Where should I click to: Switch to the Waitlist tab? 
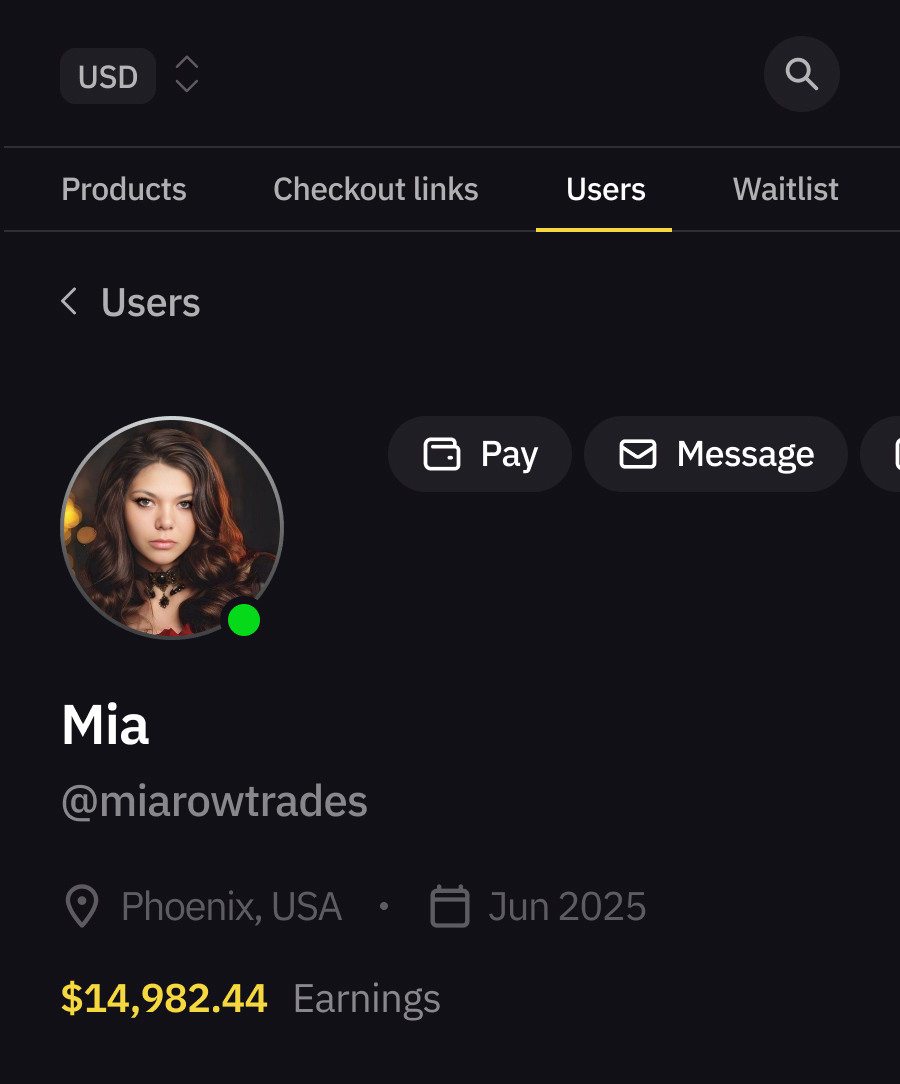(x=785, y=189)
